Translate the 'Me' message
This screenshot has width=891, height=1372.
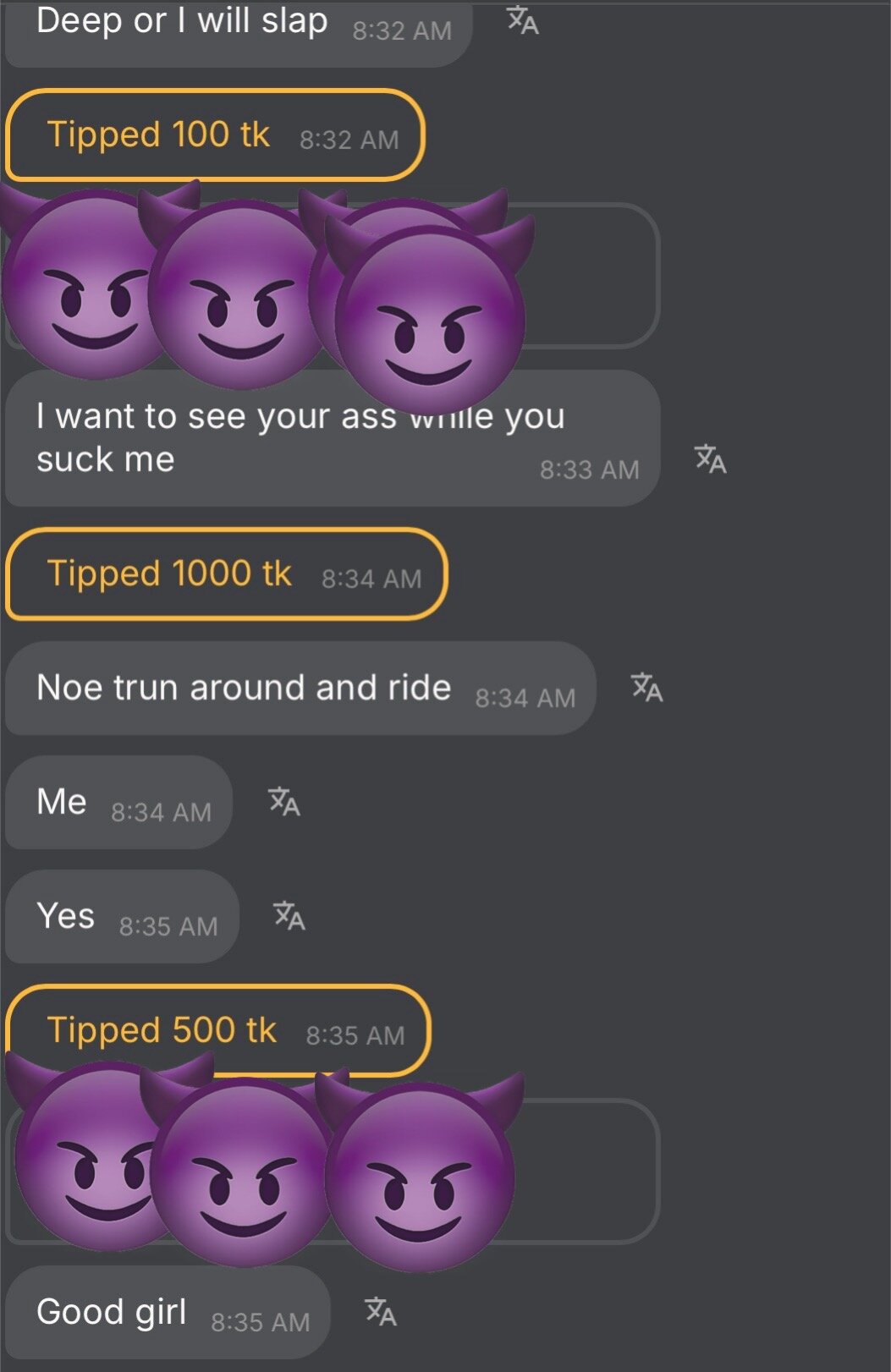point(284,802)
